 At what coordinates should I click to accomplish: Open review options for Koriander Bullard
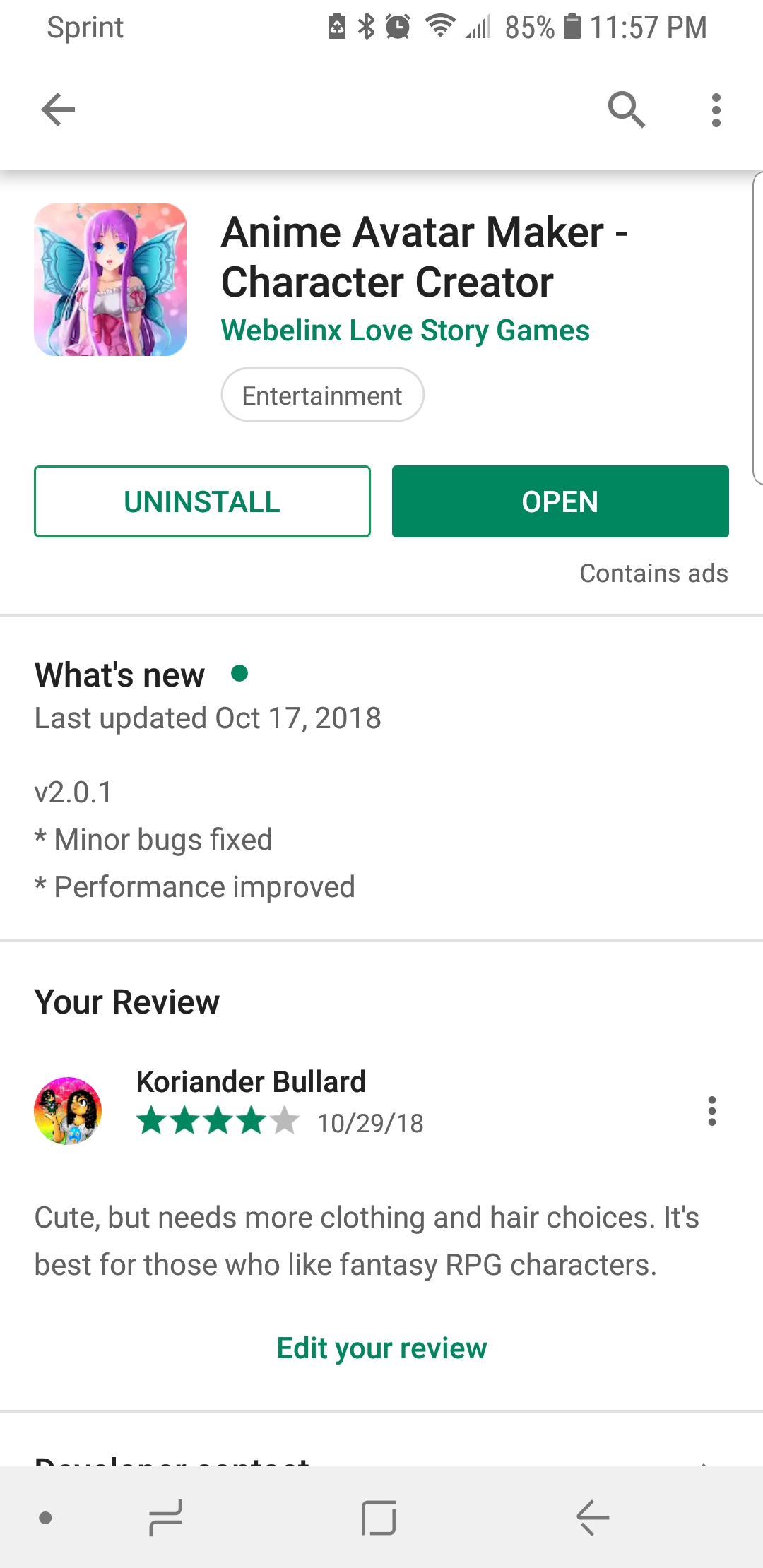(x=711, y=1111)
